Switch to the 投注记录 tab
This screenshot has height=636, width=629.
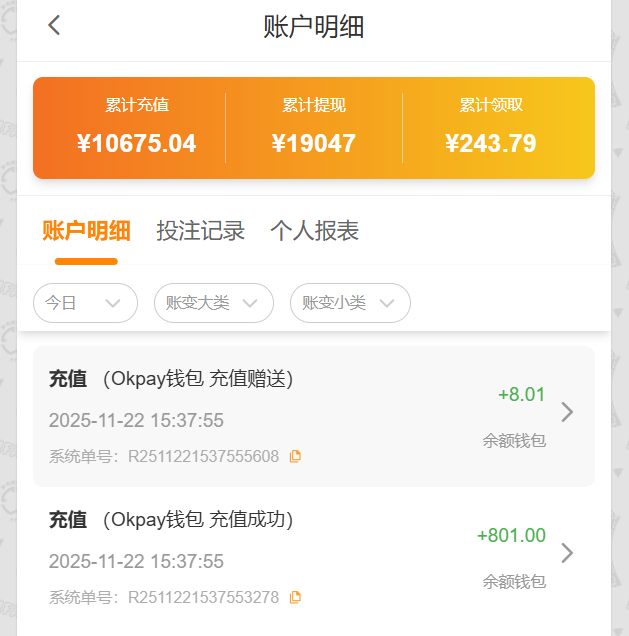point(200,231)
